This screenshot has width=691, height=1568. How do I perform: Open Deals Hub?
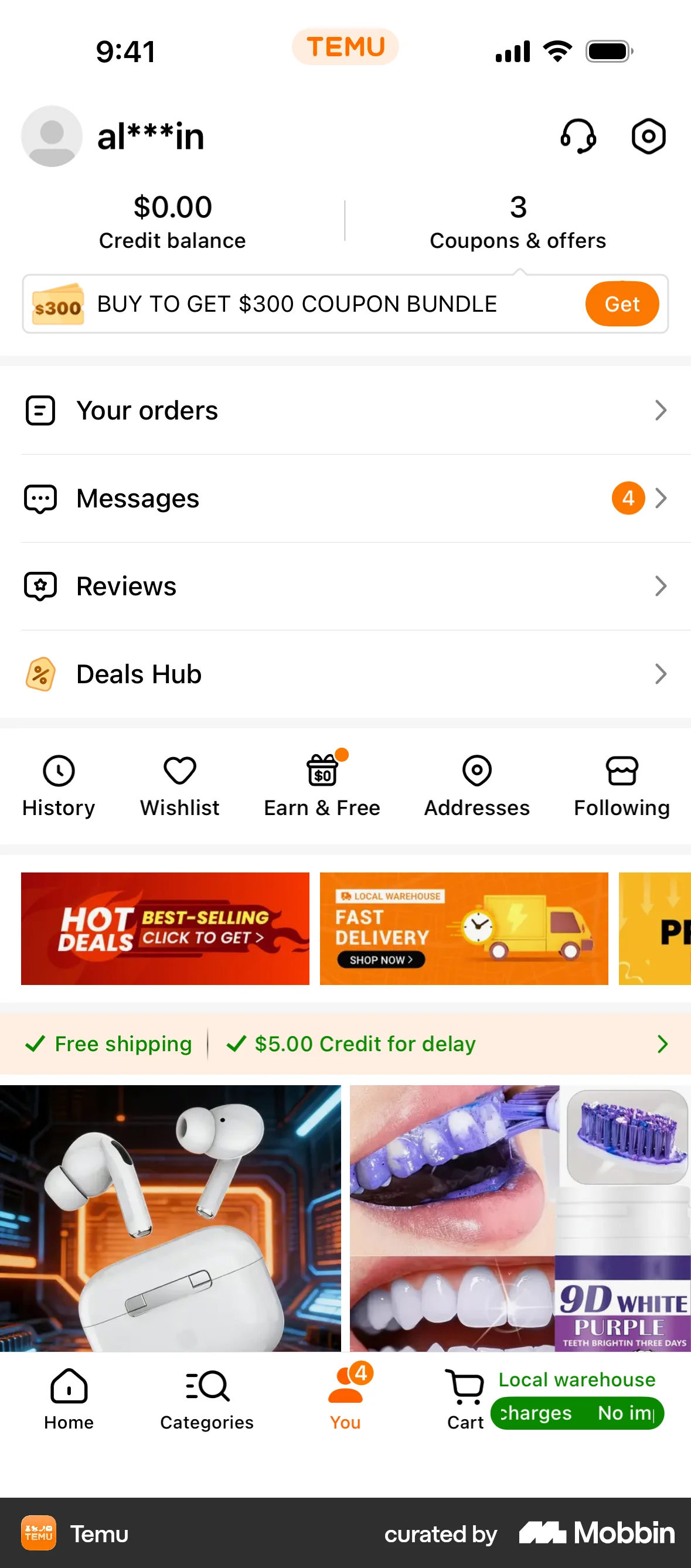coord(345,674)
